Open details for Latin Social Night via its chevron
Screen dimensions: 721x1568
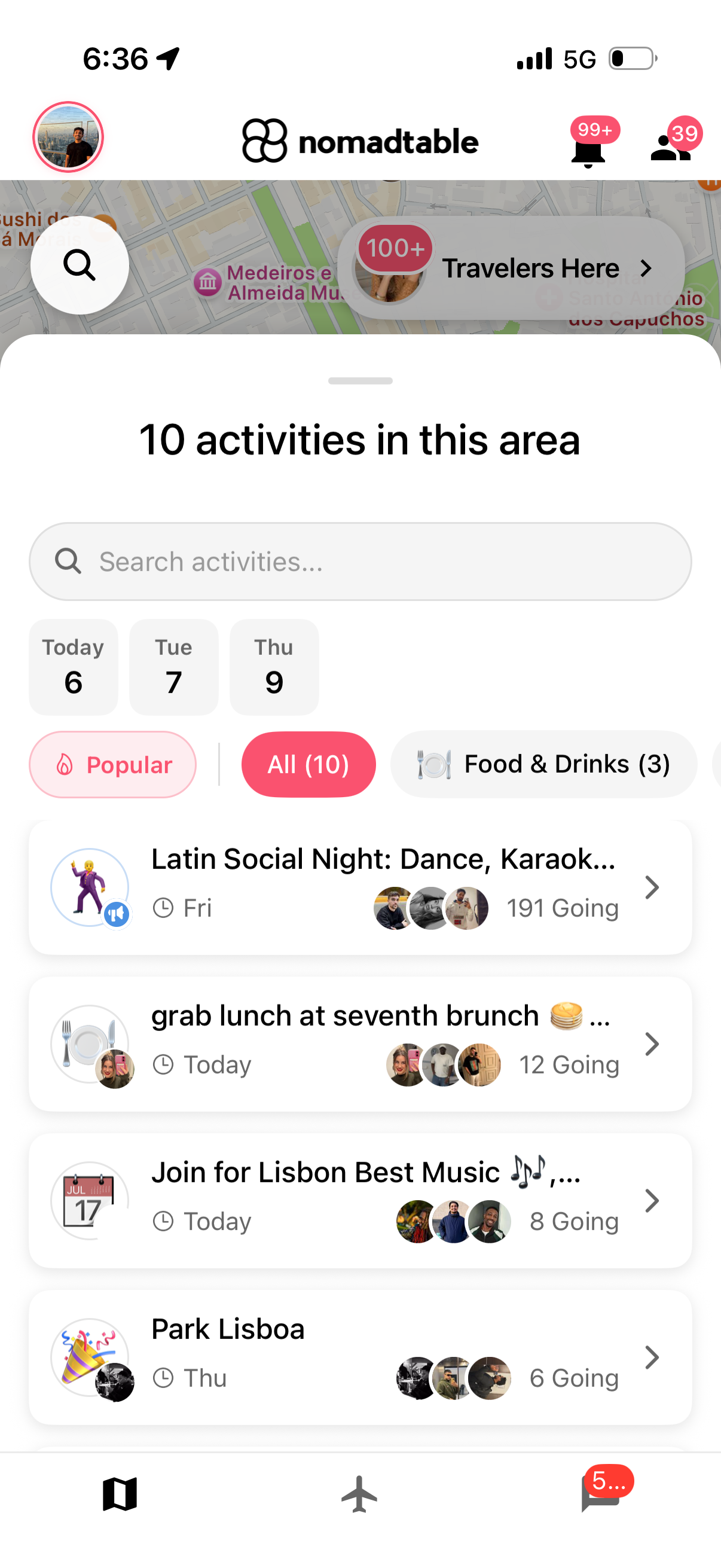click(x=652, y=887)
